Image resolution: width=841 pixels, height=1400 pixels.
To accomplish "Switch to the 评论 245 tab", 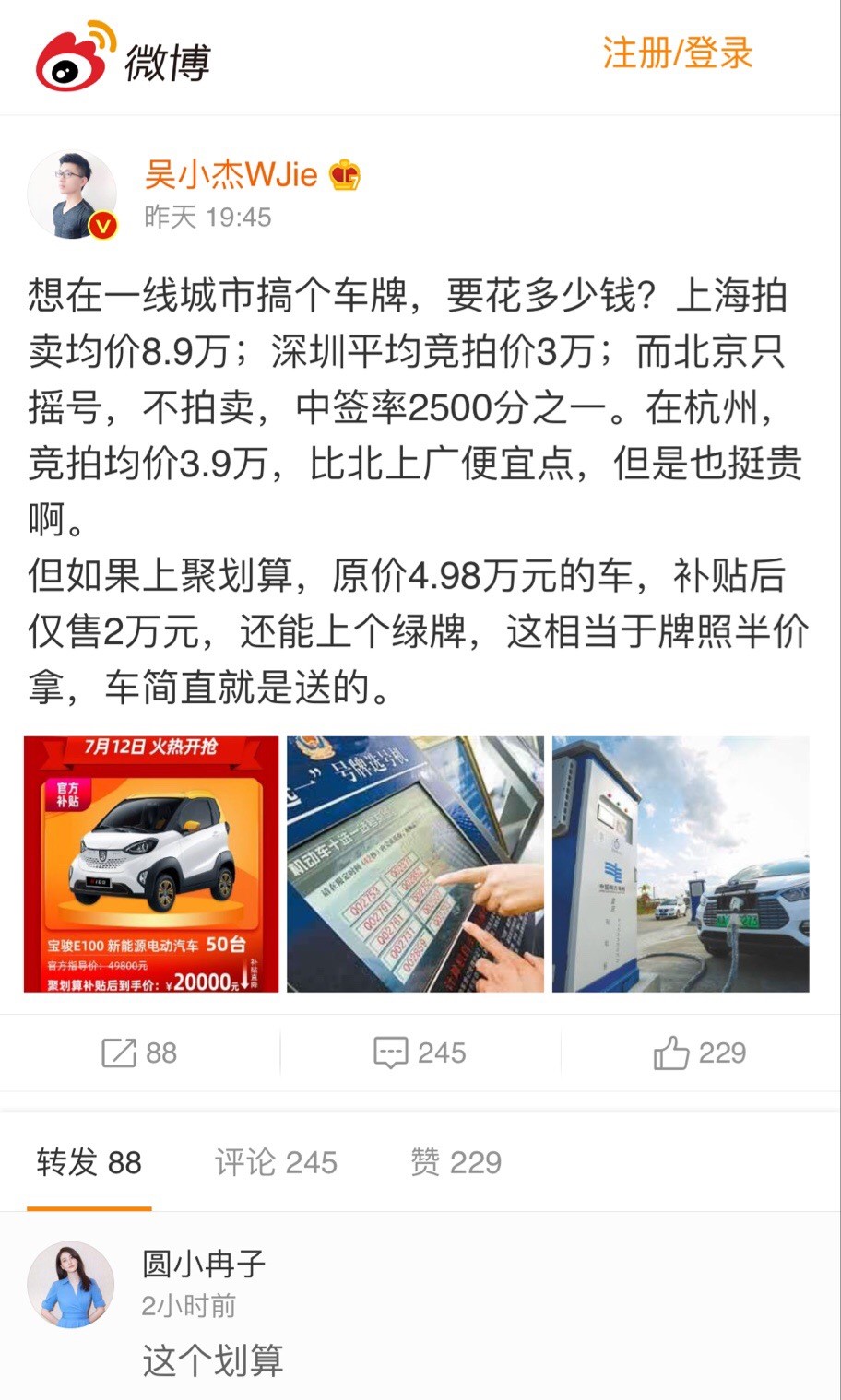I will point(276,1162).
